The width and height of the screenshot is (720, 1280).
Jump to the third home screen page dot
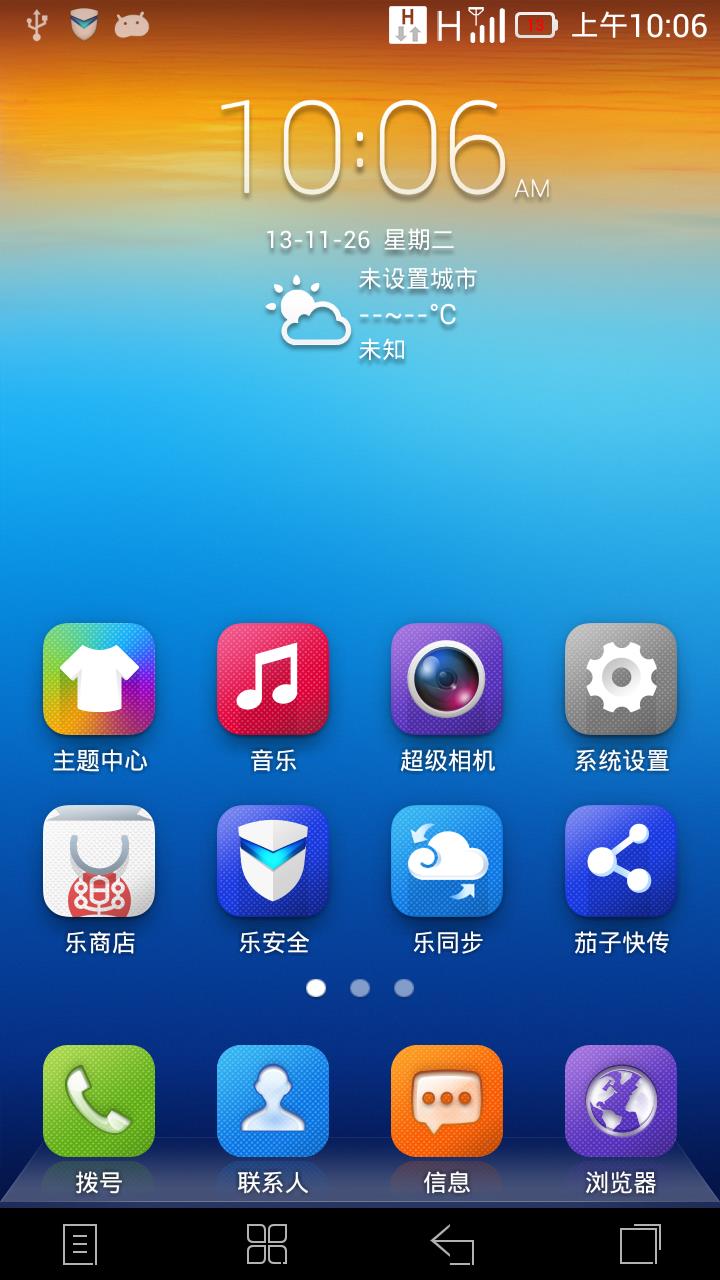pos(404,988)
